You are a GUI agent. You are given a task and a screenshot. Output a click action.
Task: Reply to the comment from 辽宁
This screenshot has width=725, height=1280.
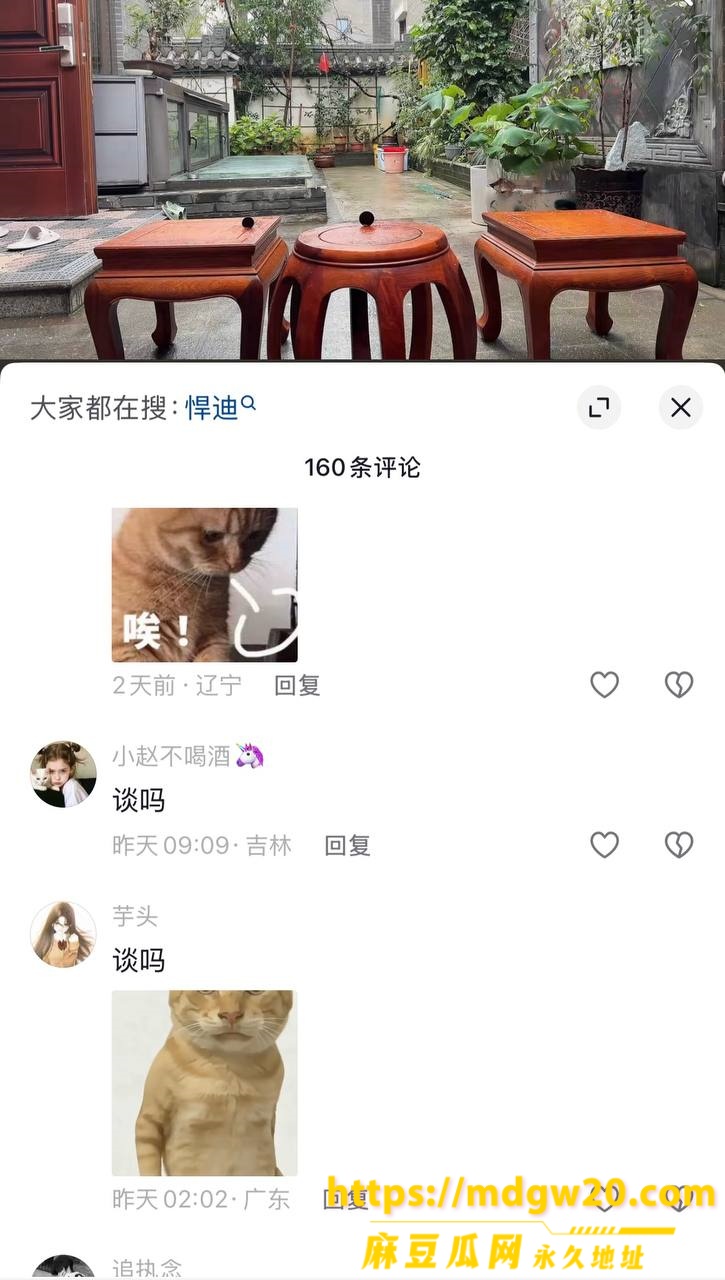tap(297, 685)
